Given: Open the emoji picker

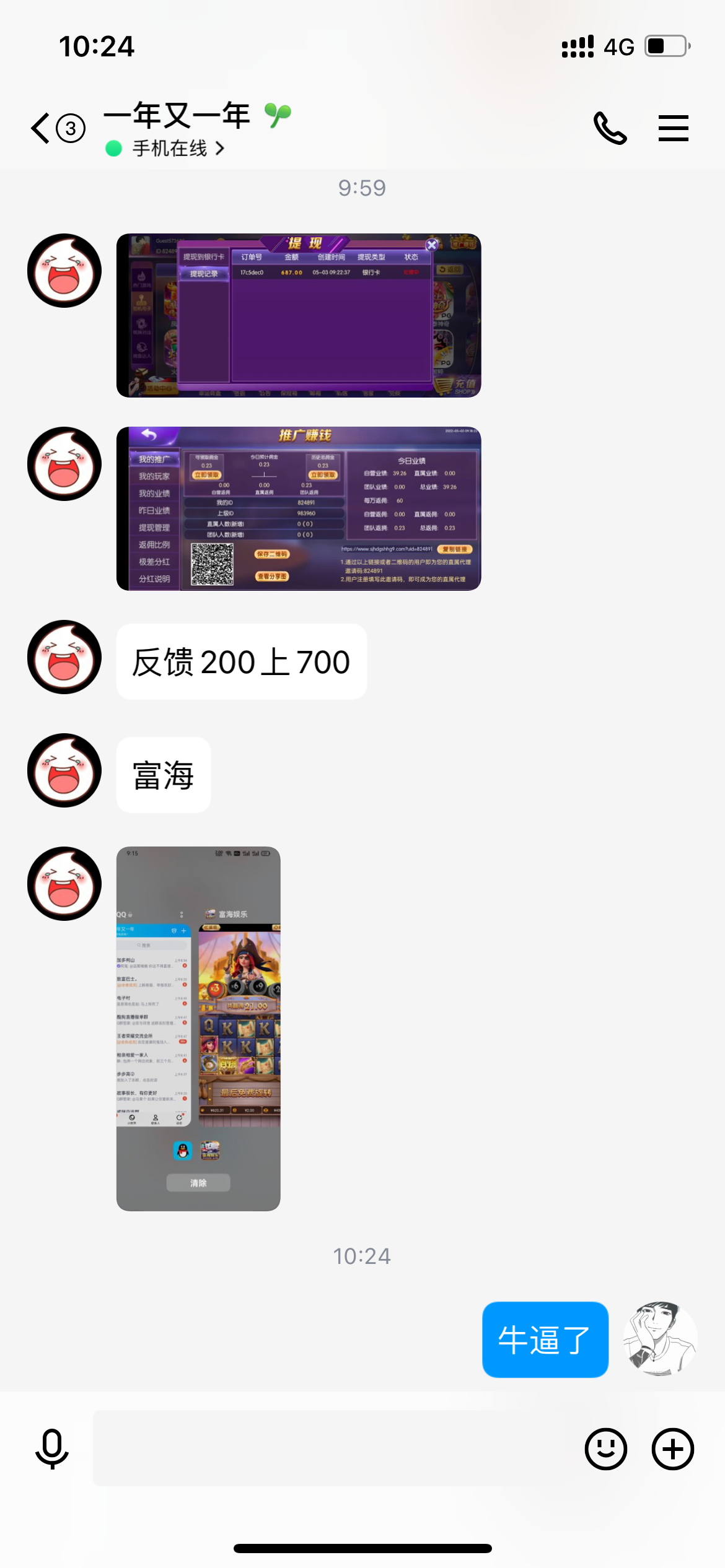Looking at the screenshot, I should coord(605,1448).
